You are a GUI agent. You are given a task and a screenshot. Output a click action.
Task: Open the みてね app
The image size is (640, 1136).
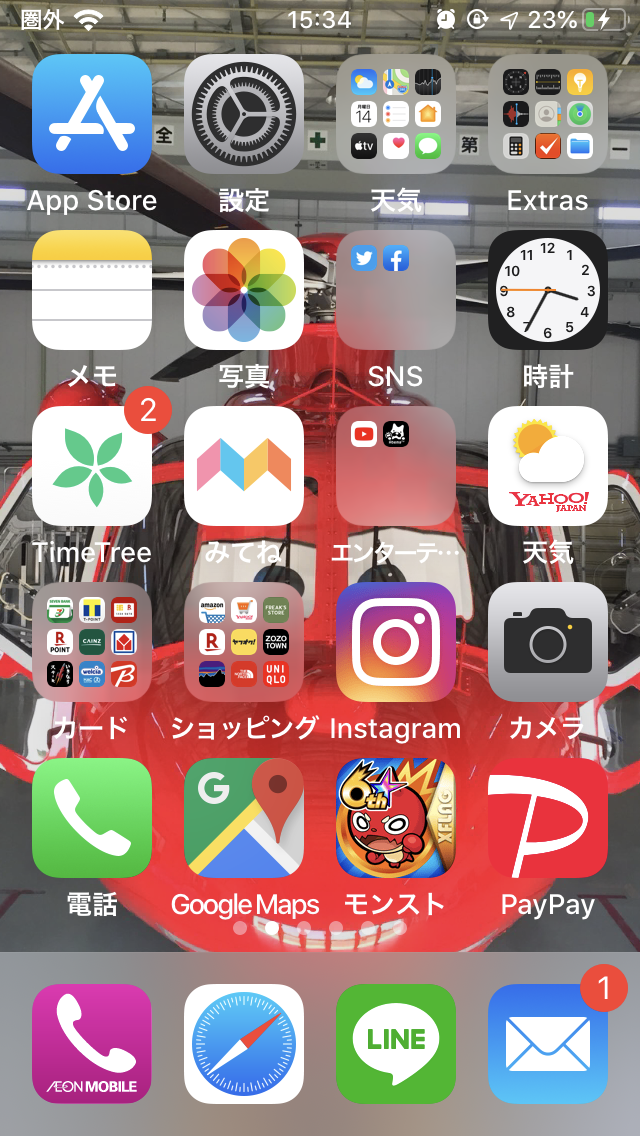(244, 466)
